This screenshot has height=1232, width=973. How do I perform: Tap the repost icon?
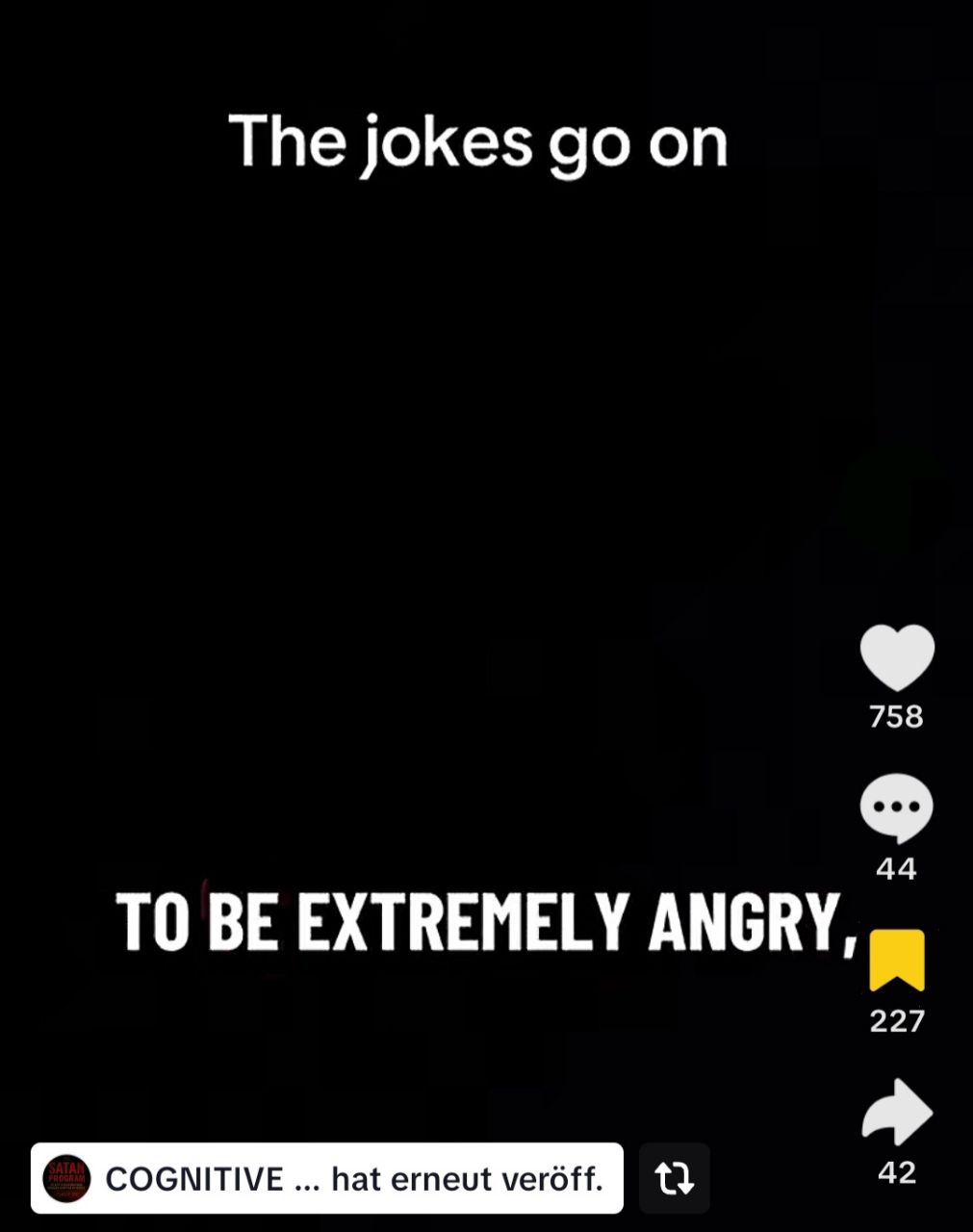click(x=674, y=1178)
